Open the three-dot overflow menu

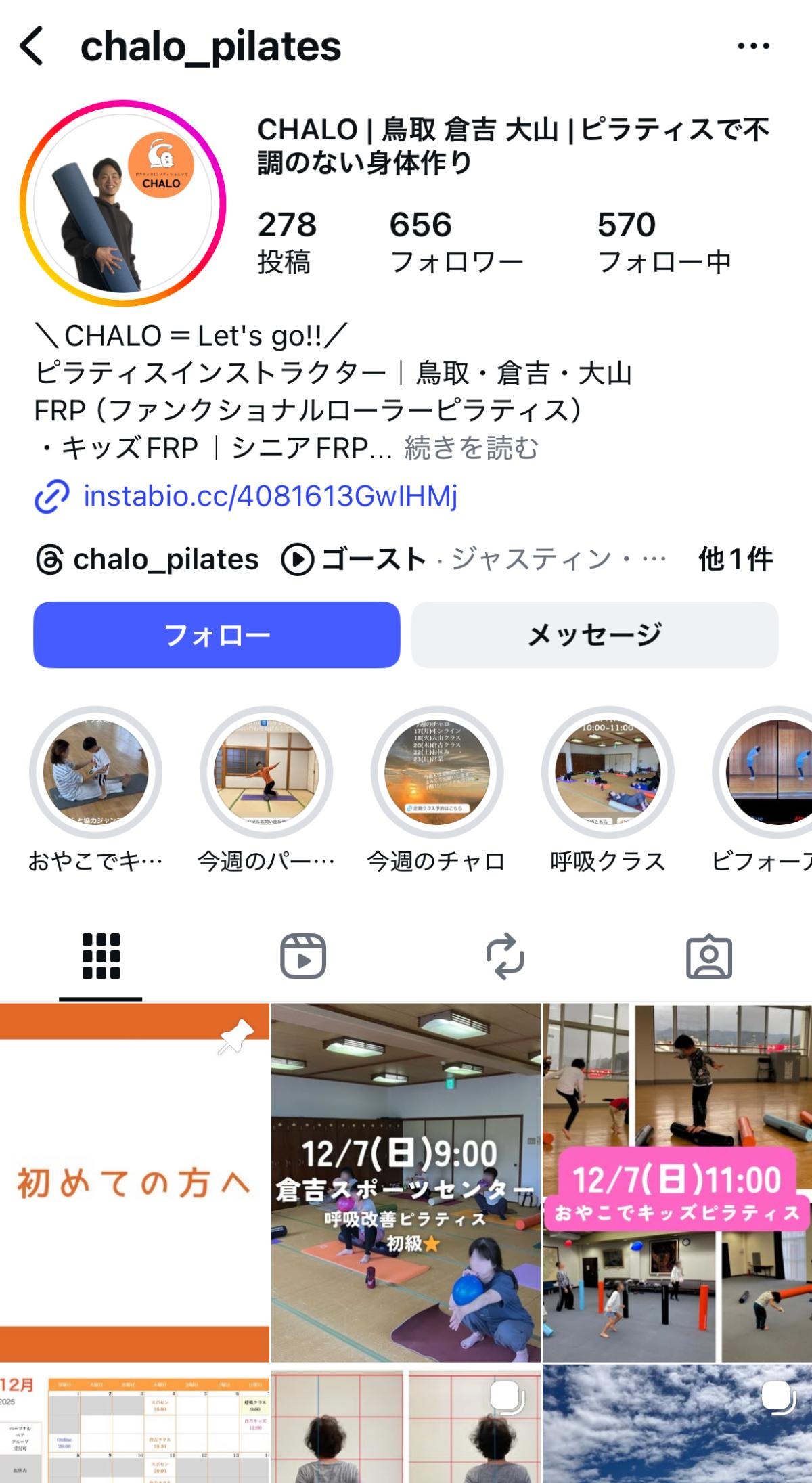point(753,46)
